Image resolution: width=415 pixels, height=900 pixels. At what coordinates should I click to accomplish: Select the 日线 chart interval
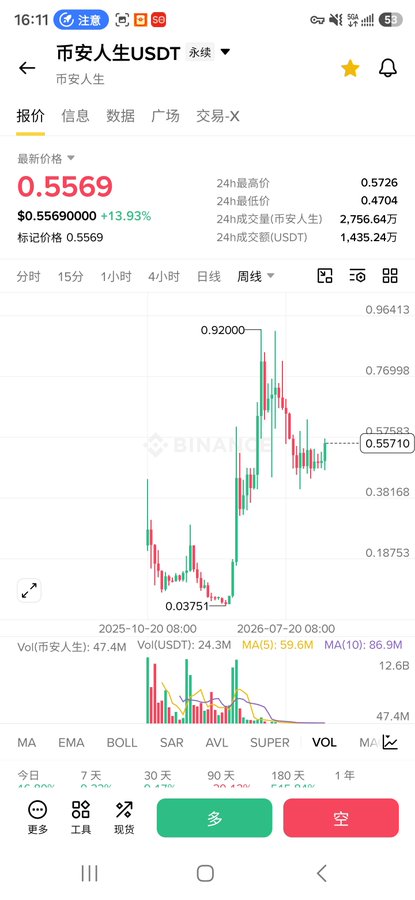click(x=208, y=277)
